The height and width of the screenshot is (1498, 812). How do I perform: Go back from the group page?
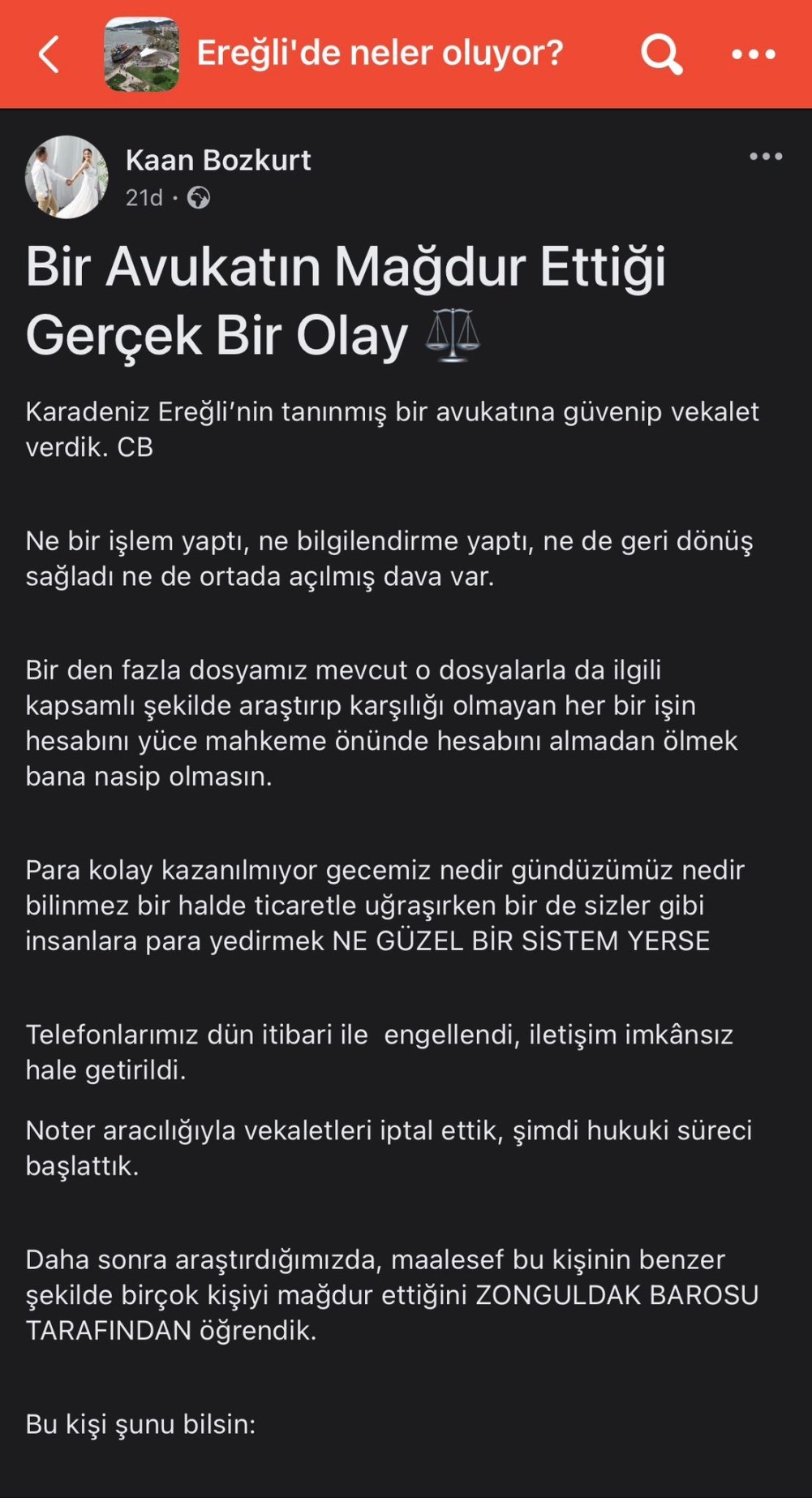tap(49, 54)
